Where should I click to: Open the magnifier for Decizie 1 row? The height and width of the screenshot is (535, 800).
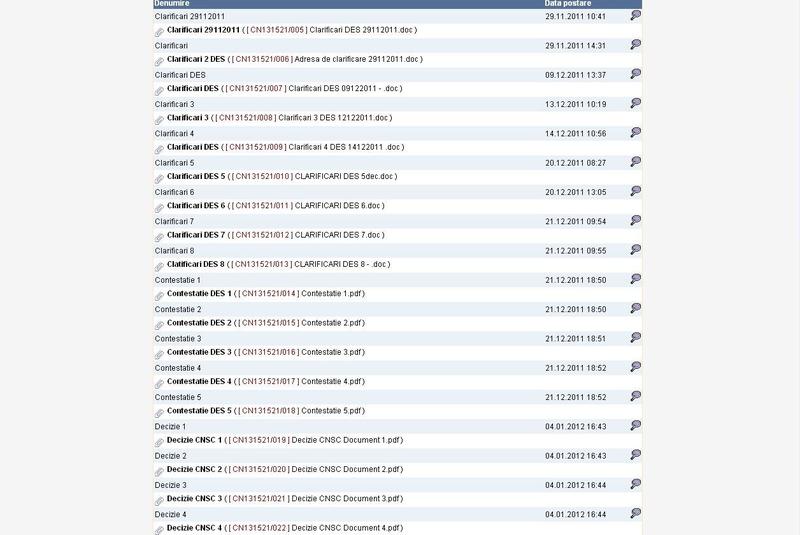pyautogui.click(x=636, y=425)
